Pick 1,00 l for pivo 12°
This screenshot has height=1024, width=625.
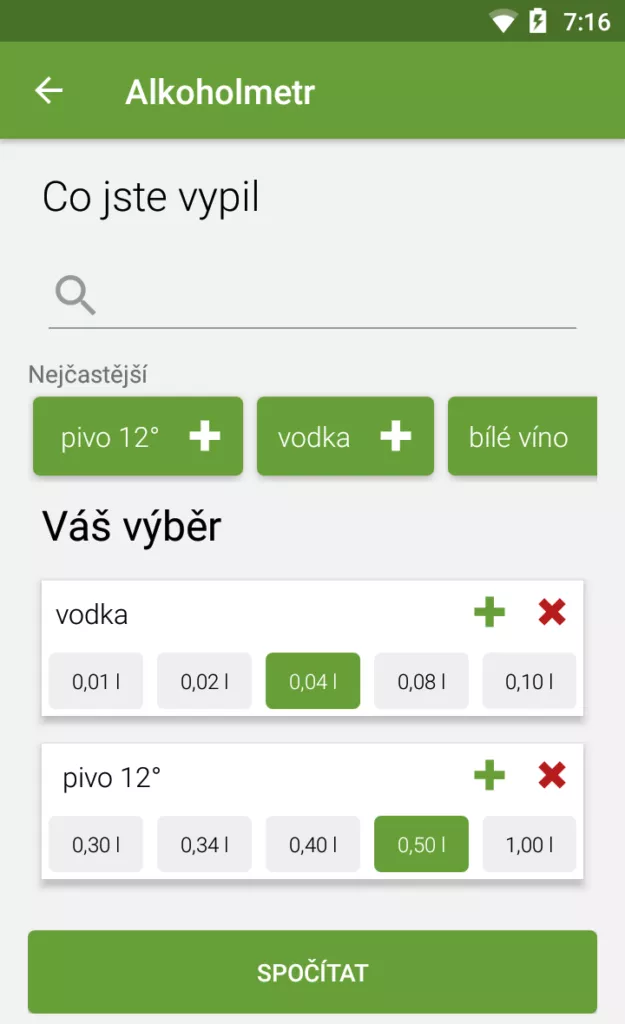point(529,844)
